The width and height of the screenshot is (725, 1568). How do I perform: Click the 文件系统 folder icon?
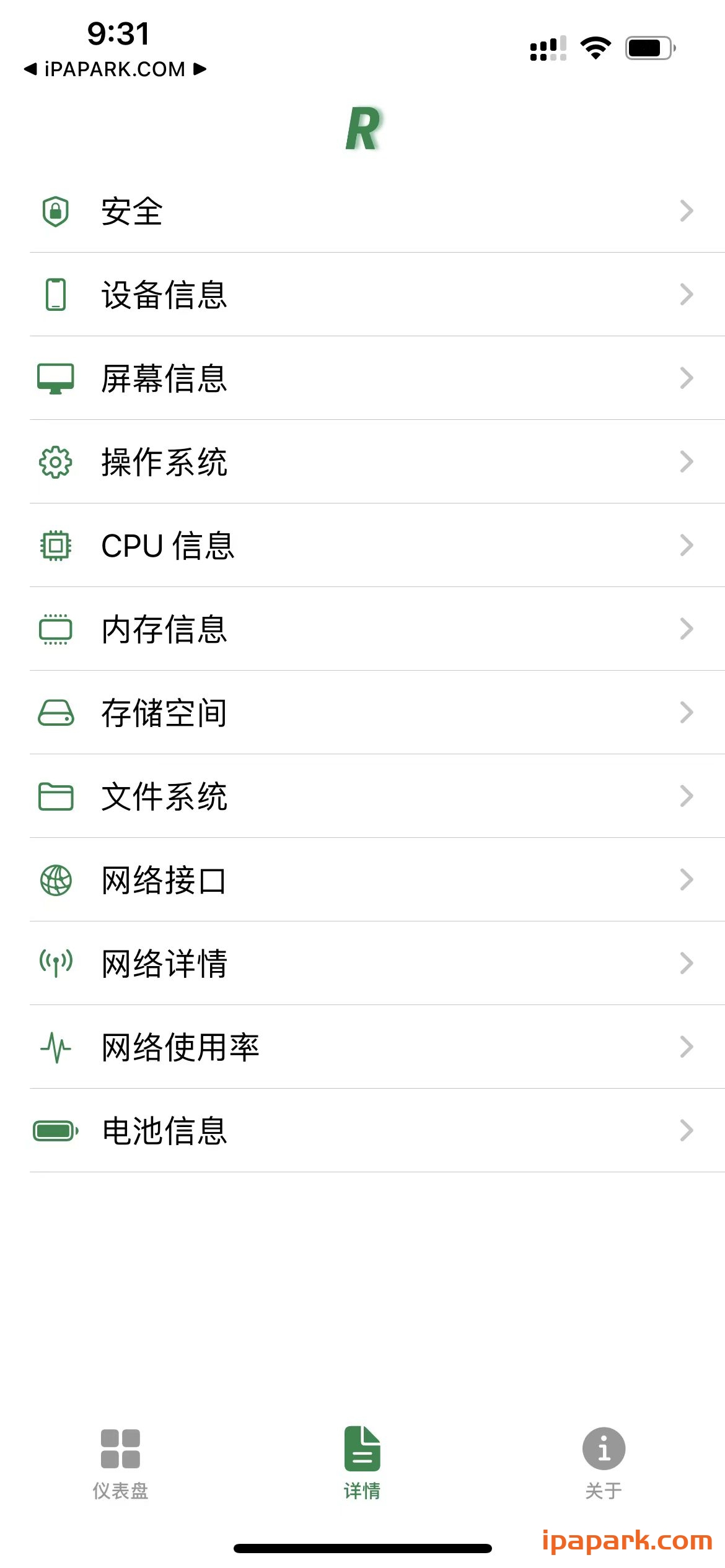click(x=56, y=797)
